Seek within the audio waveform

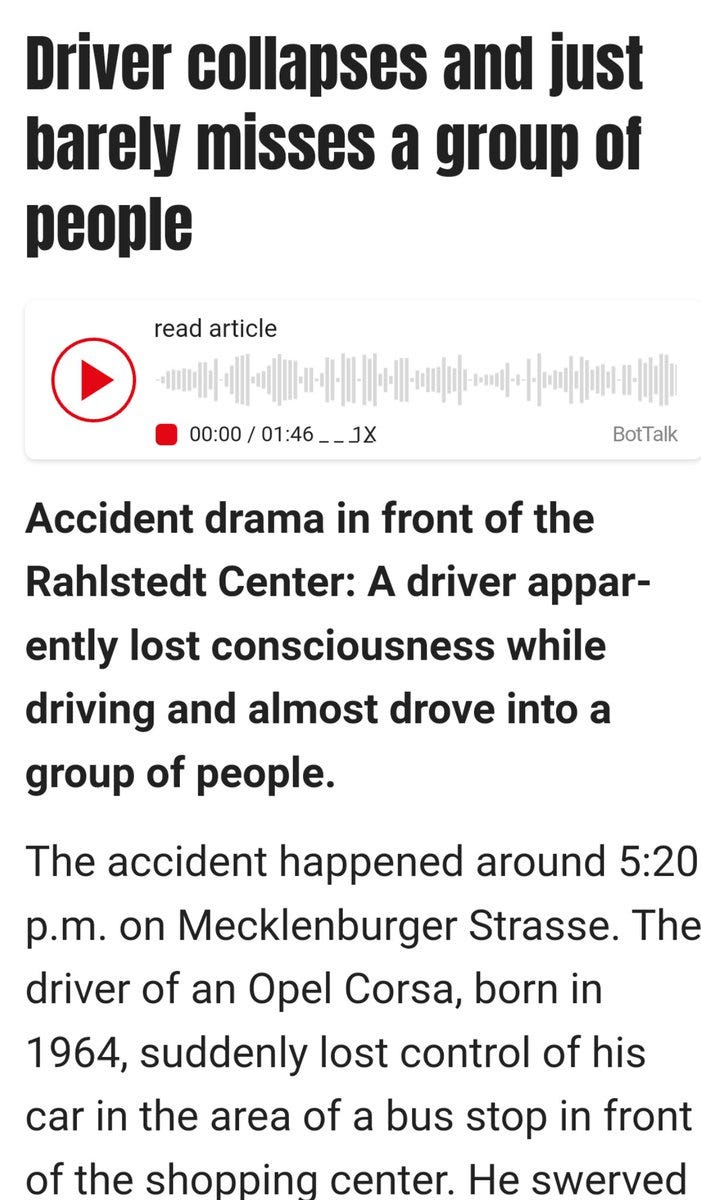416,381
